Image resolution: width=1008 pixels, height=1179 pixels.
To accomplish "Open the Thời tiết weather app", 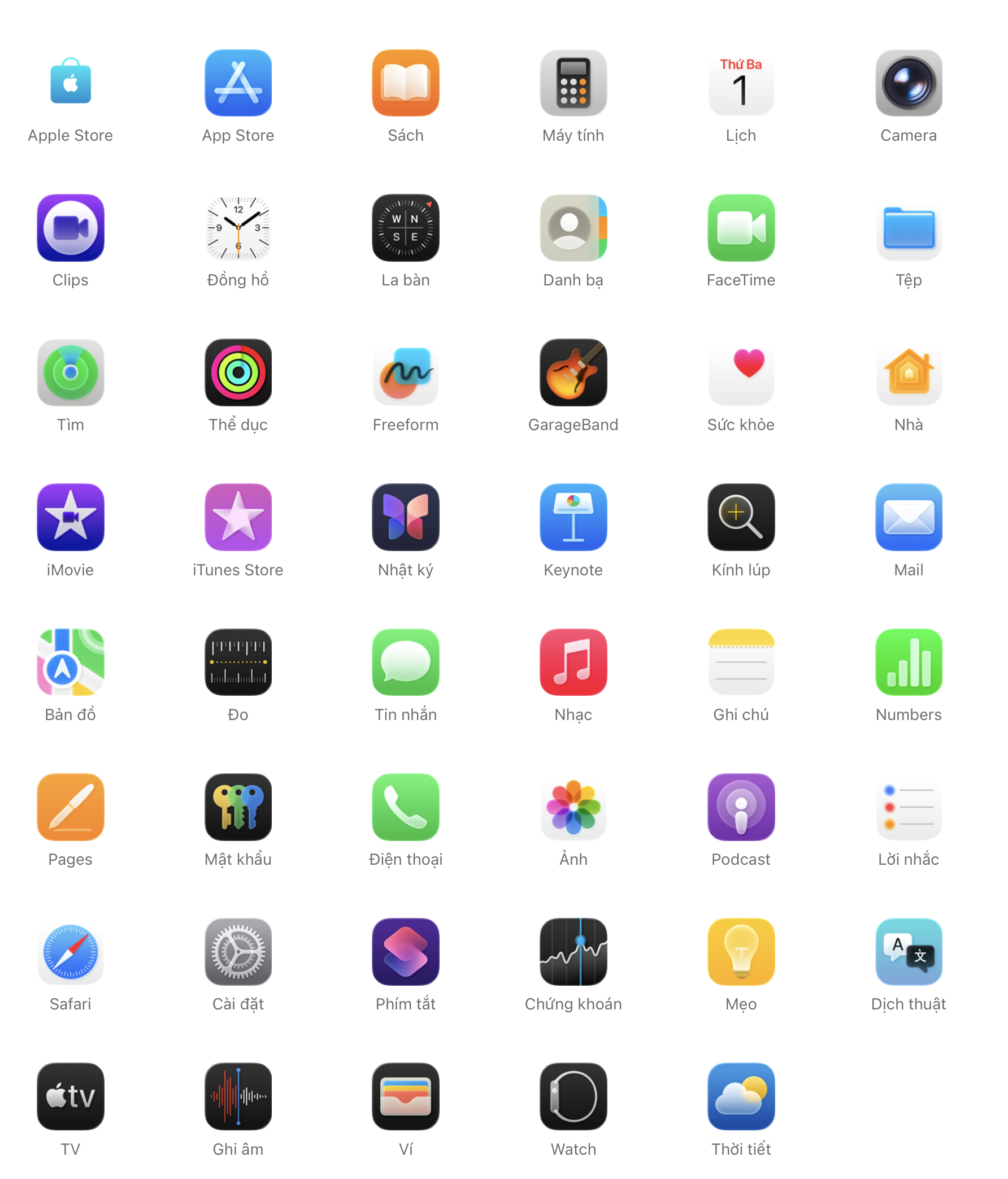I will click(741, 1096).
